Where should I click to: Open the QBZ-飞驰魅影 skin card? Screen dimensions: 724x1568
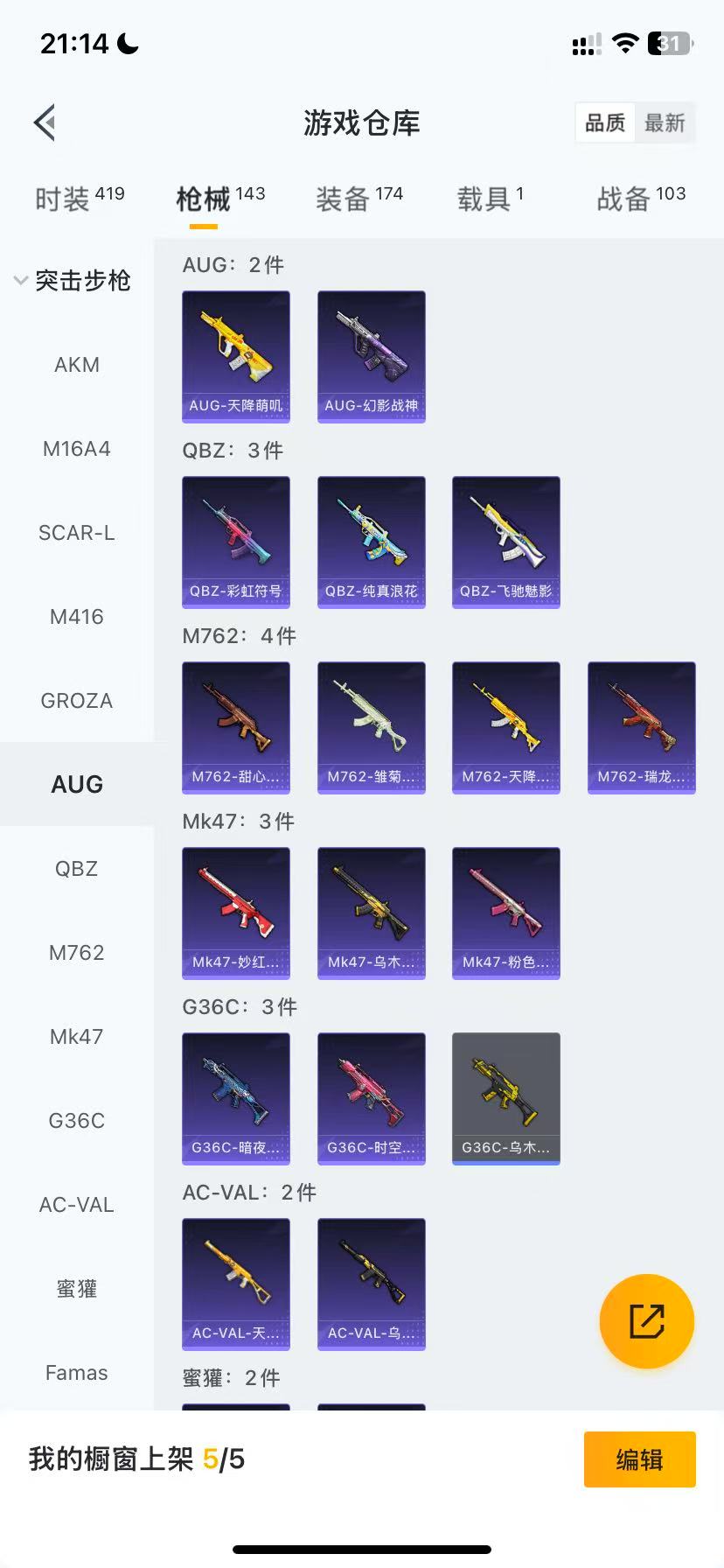(506, 542)
